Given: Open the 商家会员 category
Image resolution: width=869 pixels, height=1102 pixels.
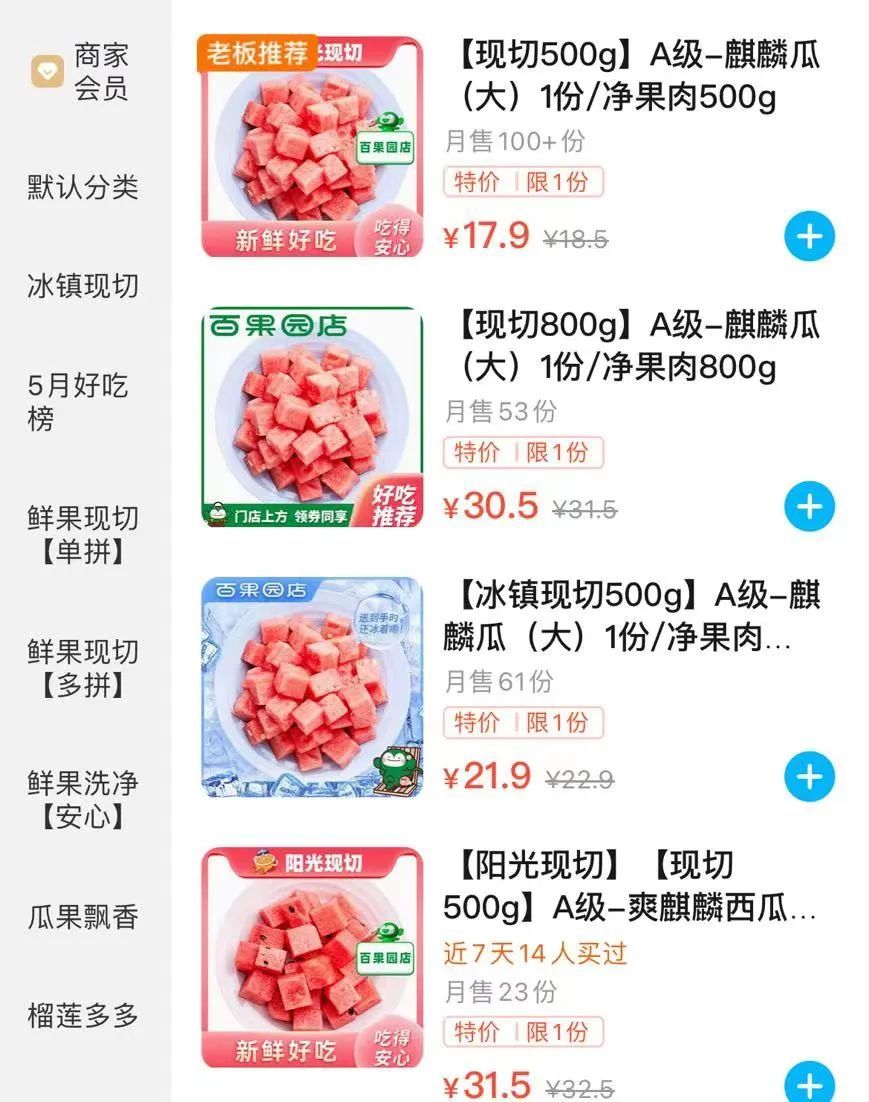Looking at the screenshot, I should [x=84, y=72].
